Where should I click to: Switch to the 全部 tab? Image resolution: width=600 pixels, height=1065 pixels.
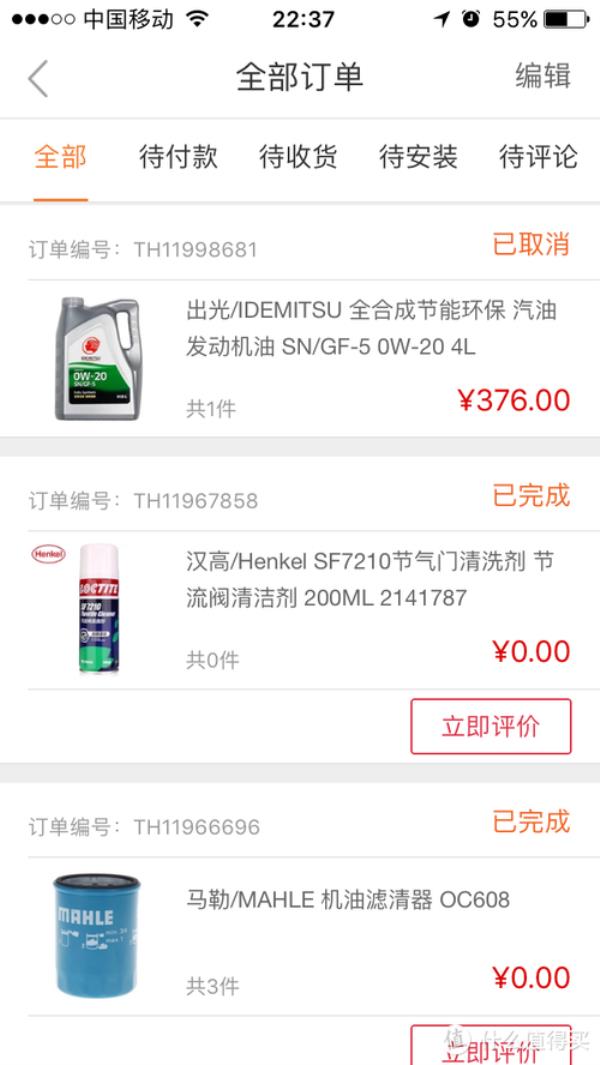point(60,157)
